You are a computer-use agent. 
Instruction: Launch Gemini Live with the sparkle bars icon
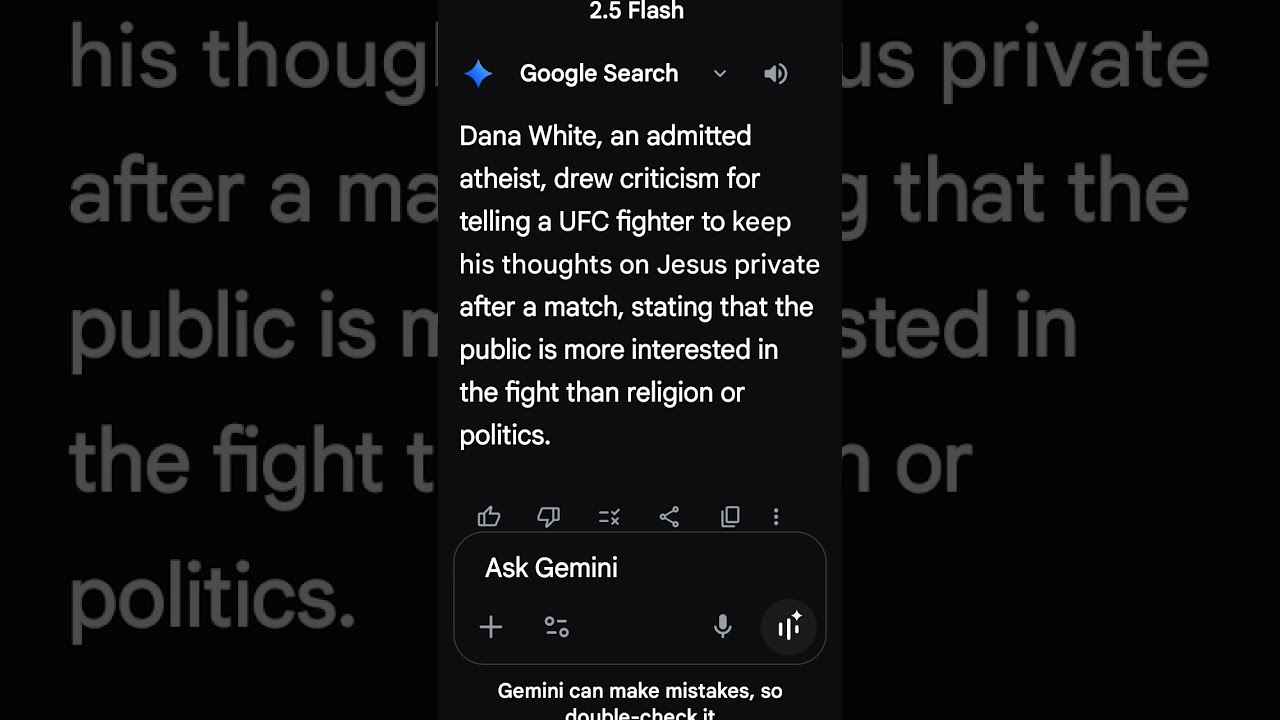click(x=789, y=627)
